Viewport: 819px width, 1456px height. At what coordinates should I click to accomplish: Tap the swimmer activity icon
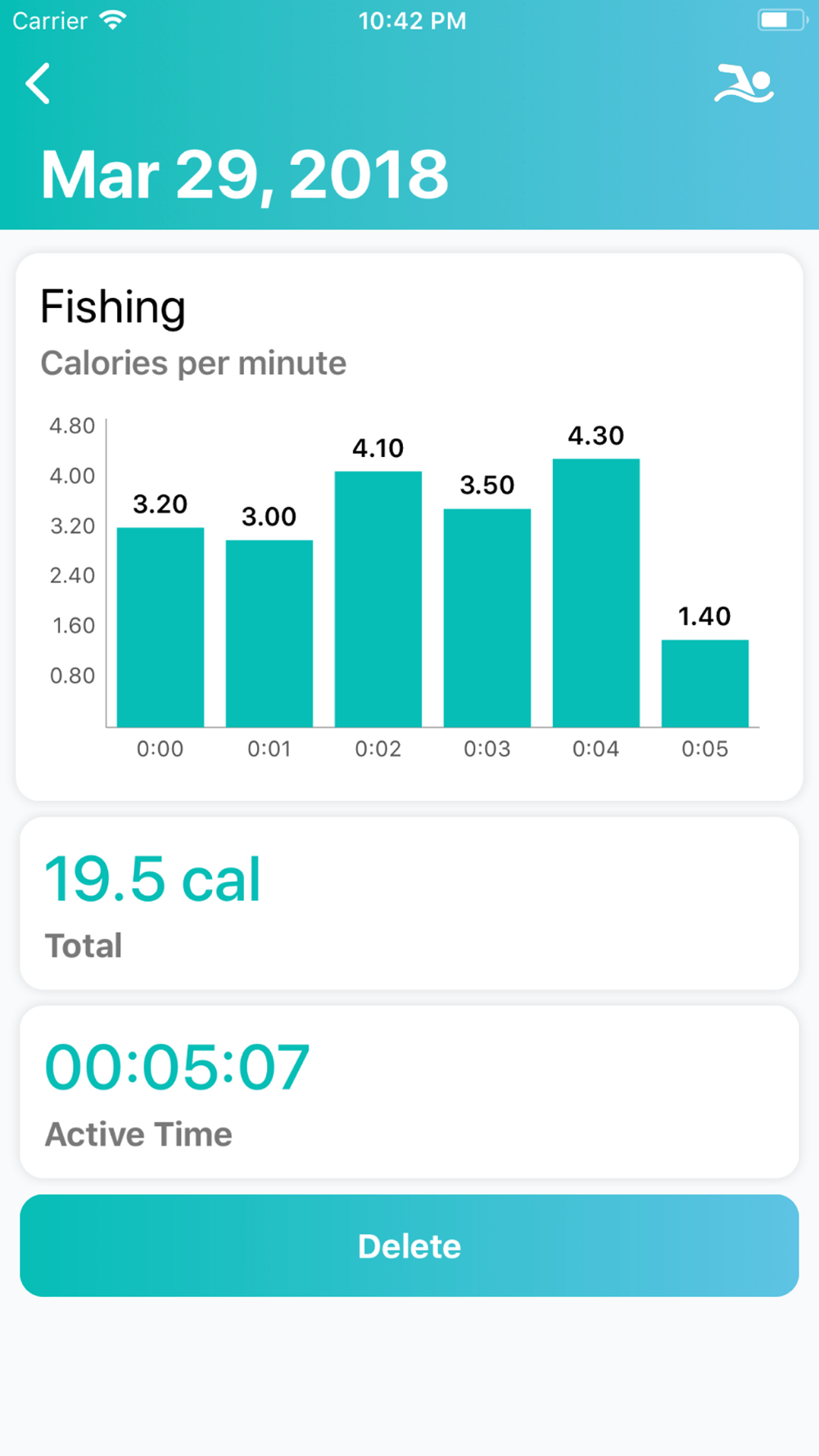(x=744, y=84)
